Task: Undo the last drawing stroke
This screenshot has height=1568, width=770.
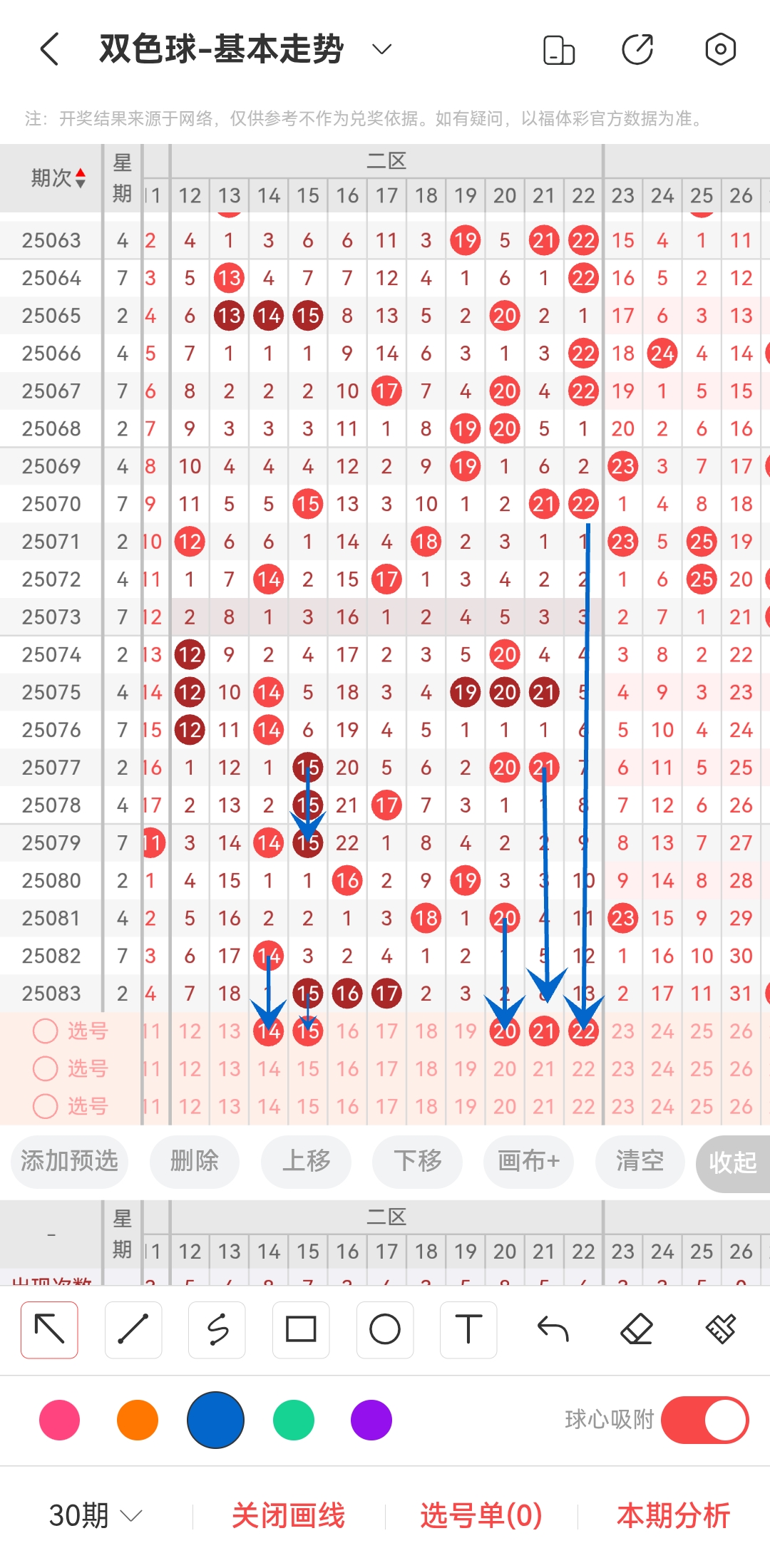Action: pyautogui.click(x=553, y=1329)
